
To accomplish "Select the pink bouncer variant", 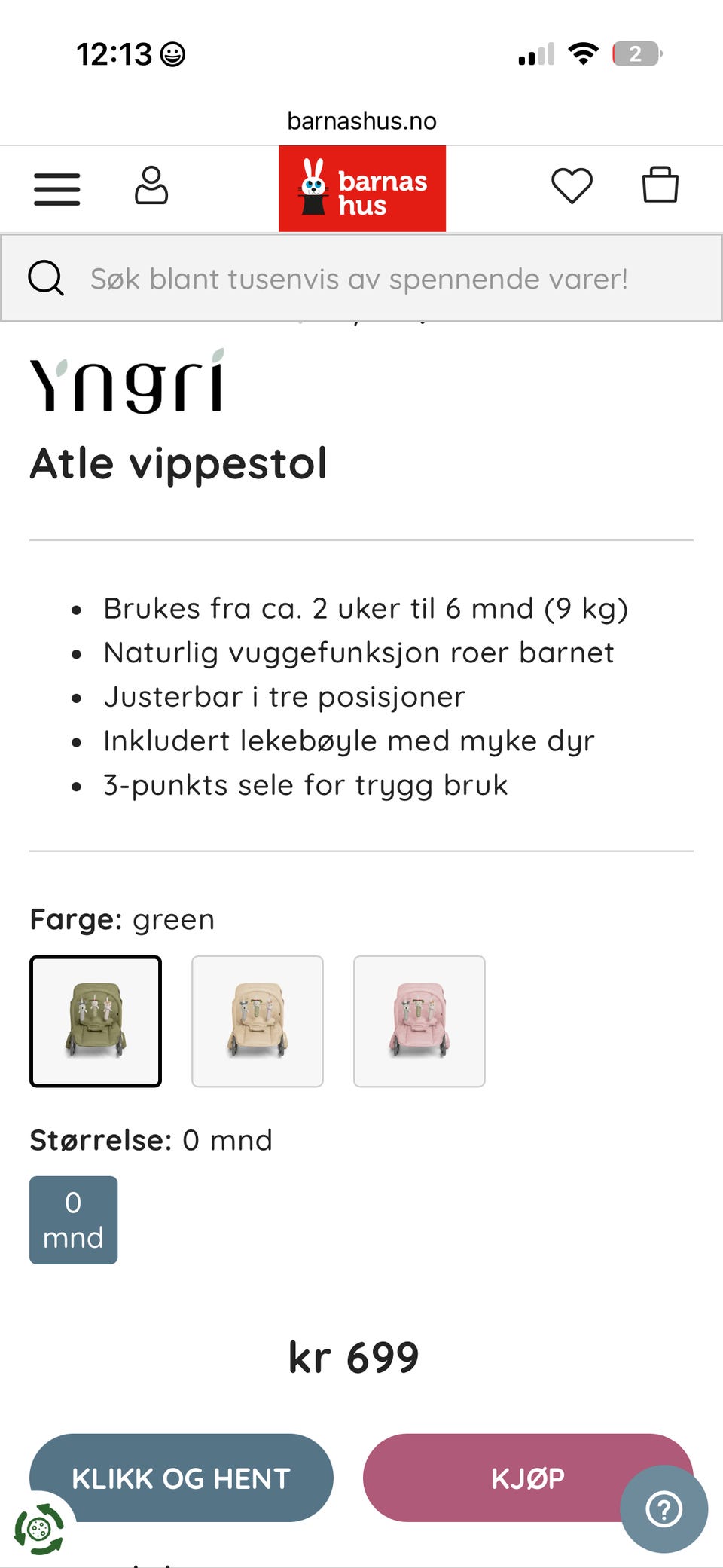I will [419, 1021].
